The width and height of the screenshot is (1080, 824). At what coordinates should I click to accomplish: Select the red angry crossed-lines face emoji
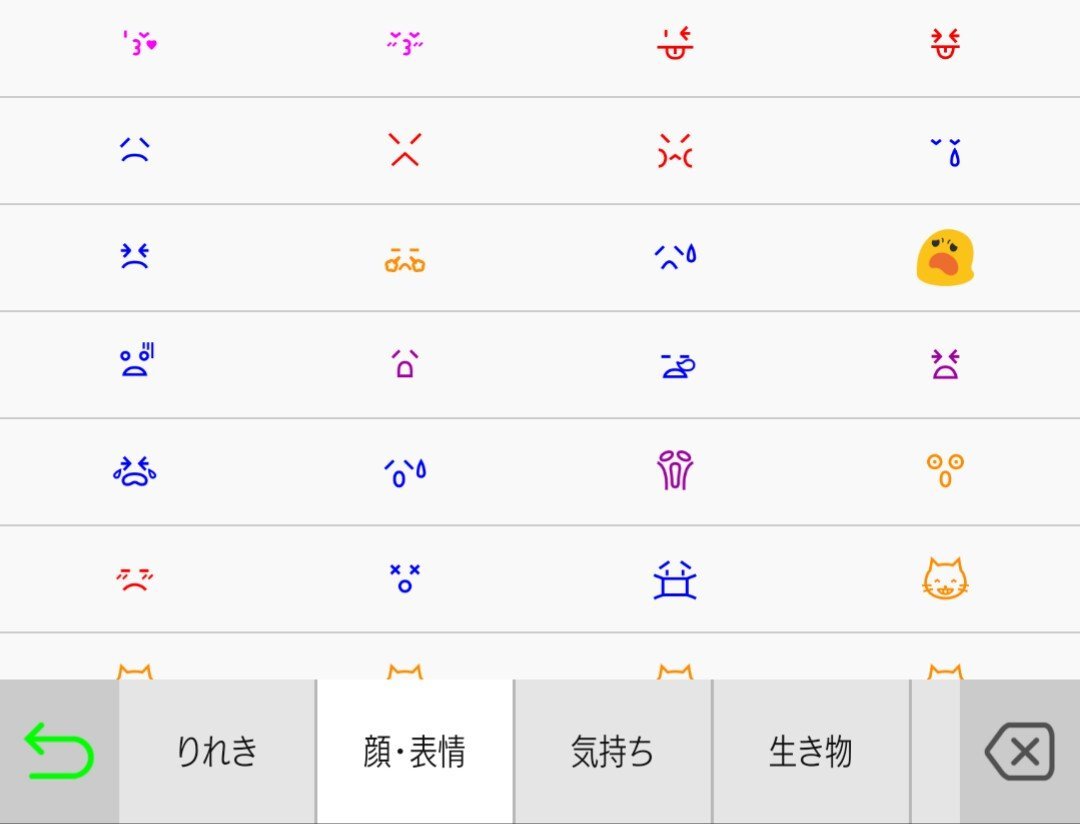pos(405,150)
